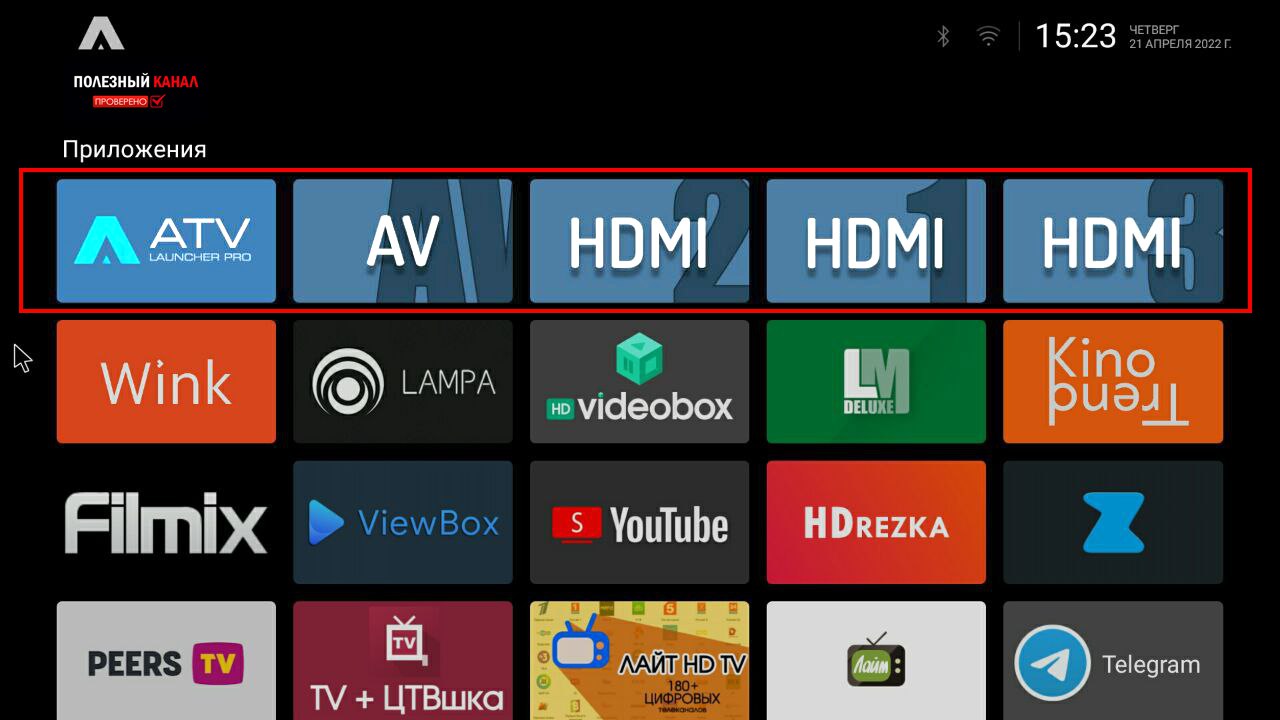Open the Лайм TV app tile
The width and height of the screenshot is (1280, 720).
coord(876,660)
